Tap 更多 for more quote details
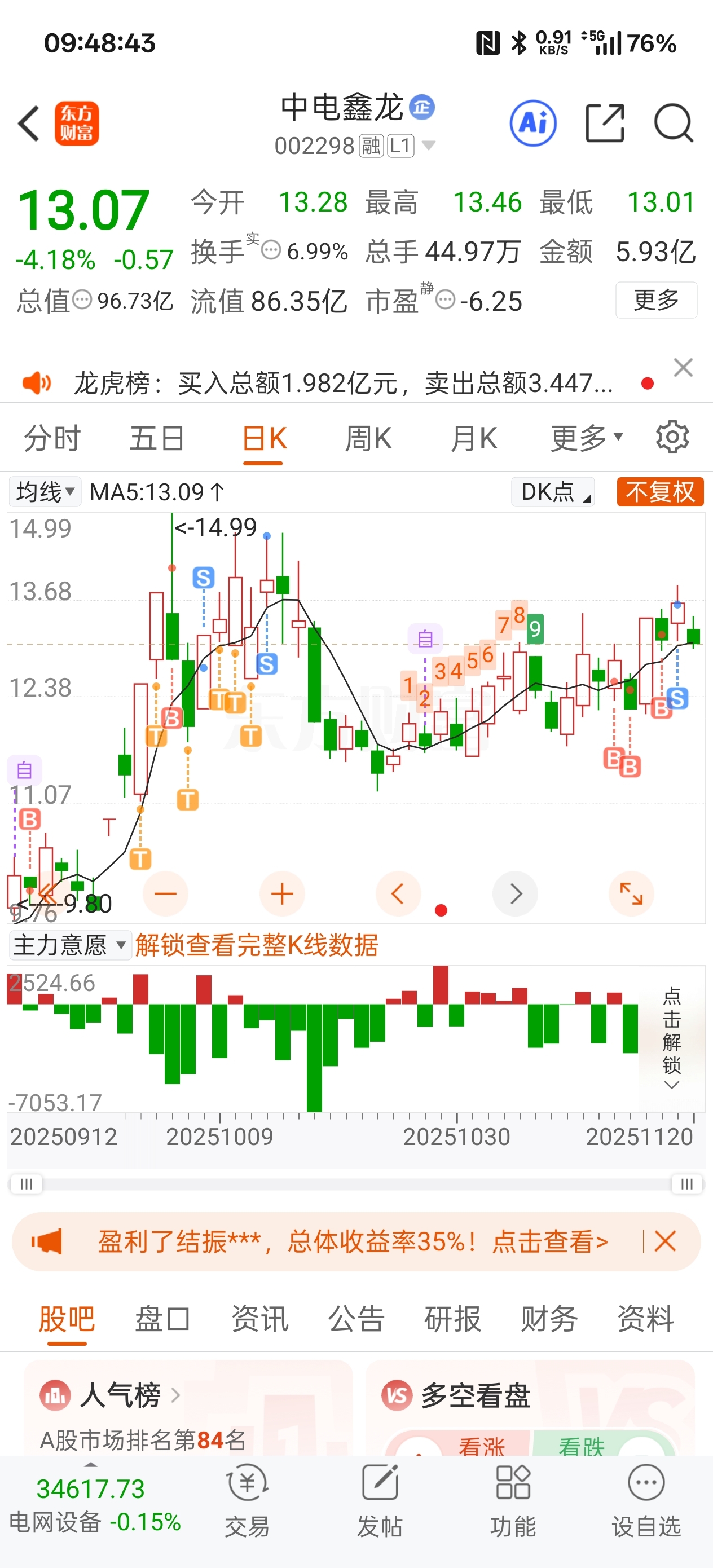713x1568 pixels. pyautogui.click(x=656, y=299)
